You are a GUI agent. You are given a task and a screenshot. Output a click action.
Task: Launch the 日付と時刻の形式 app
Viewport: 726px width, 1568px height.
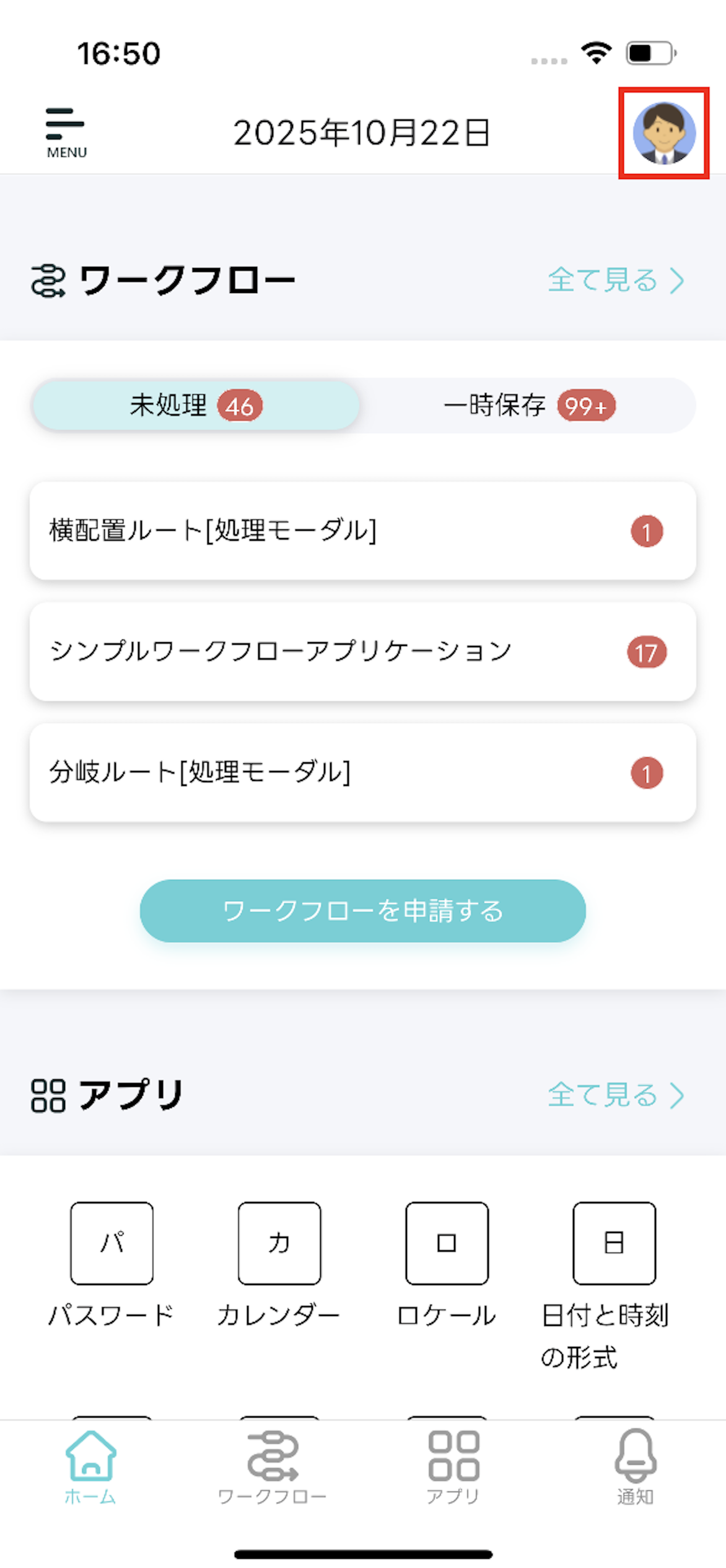[614, 1244]
